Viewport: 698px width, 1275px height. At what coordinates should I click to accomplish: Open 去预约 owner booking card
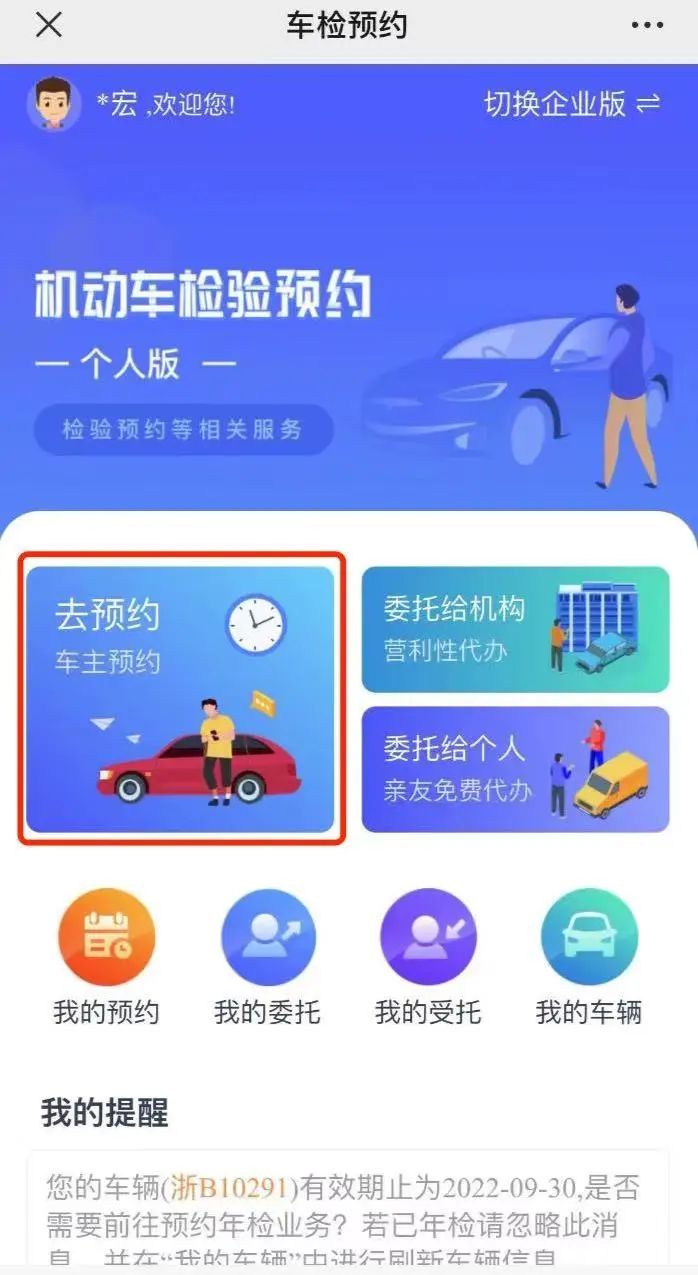click(x=181, y=699)
